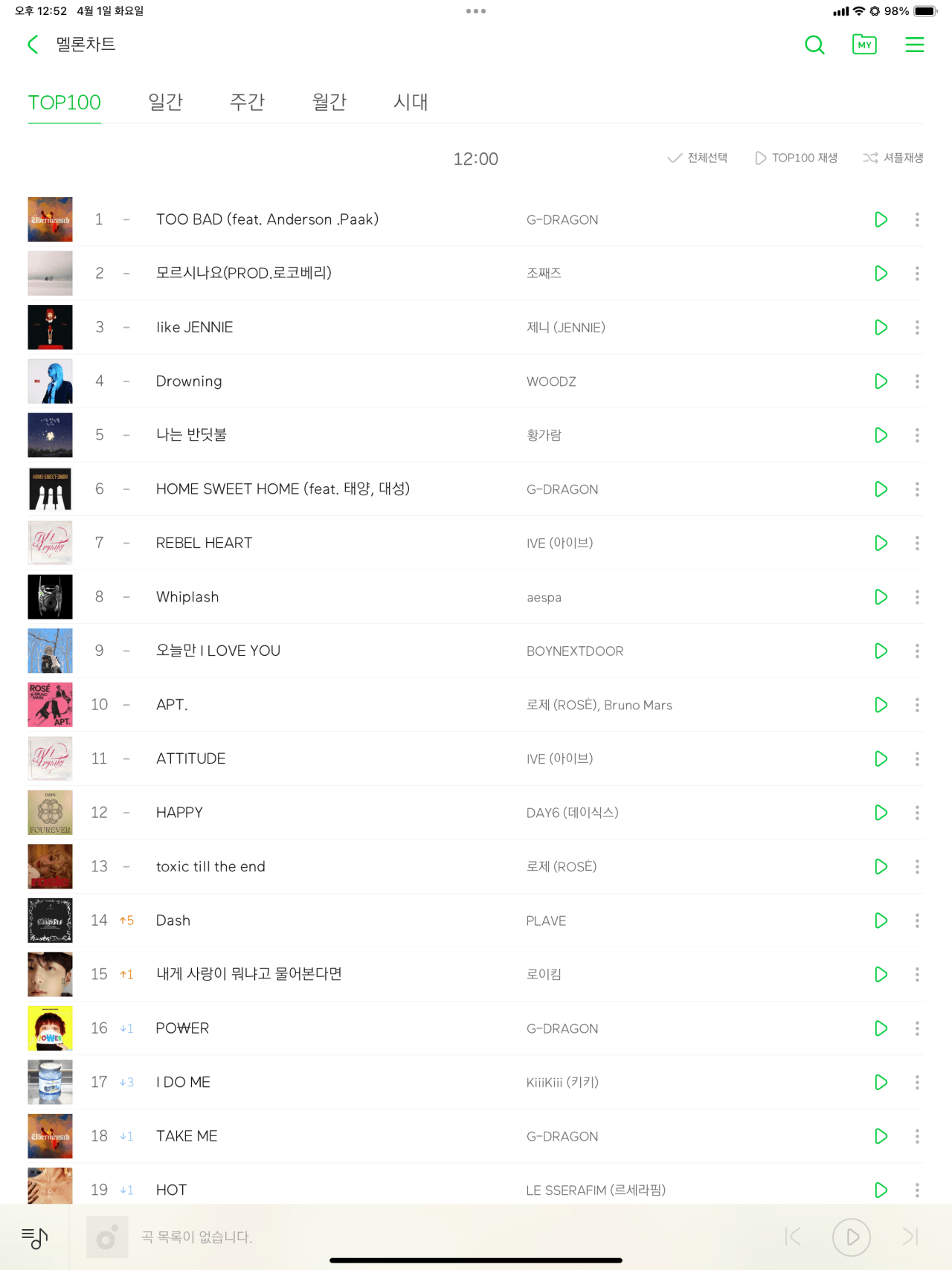This screenshot has width=952, height=1270.
Task: Open the hamburger menu
Action: [914, 45]
